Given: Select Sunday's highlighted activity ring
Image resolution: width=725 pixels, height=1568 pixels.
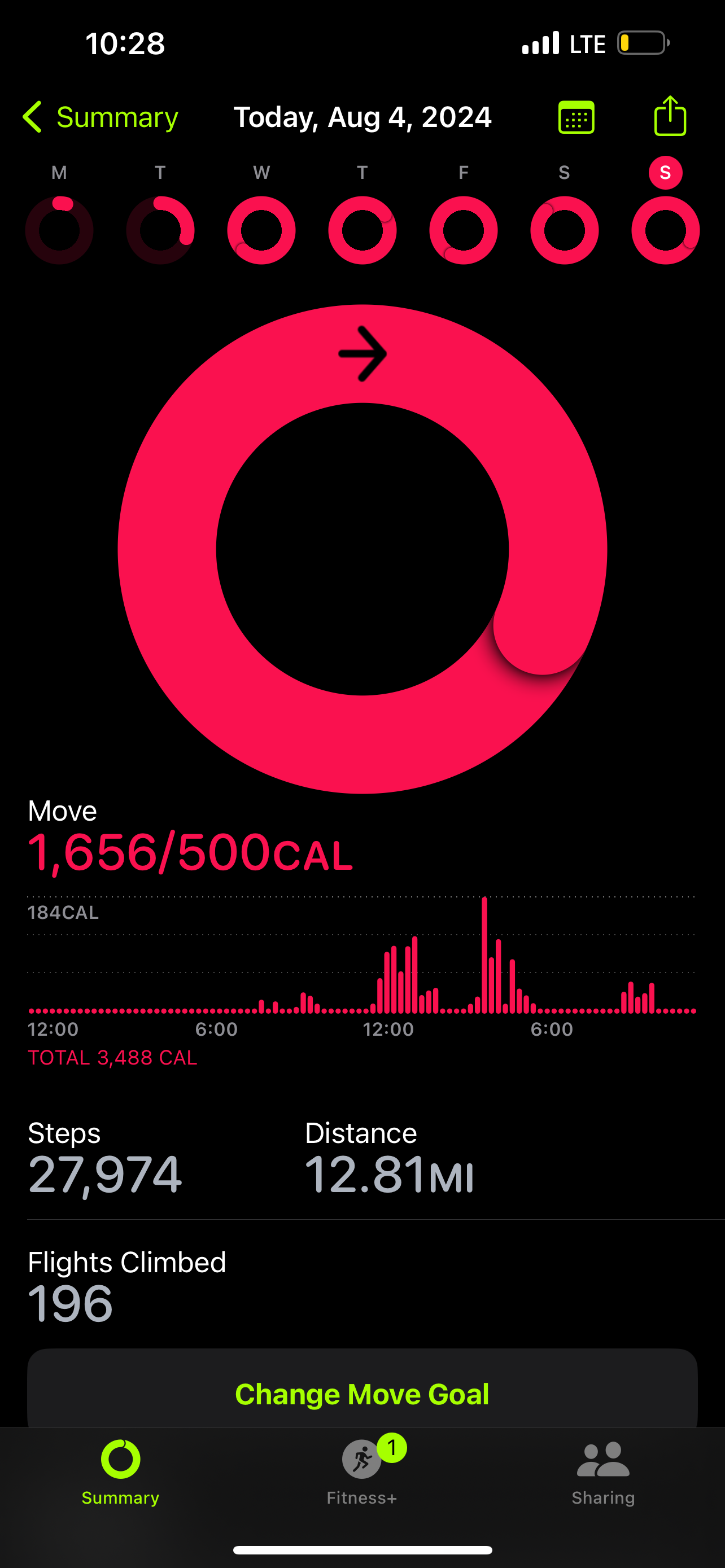Looking at the screenshot, I should 665,230.
